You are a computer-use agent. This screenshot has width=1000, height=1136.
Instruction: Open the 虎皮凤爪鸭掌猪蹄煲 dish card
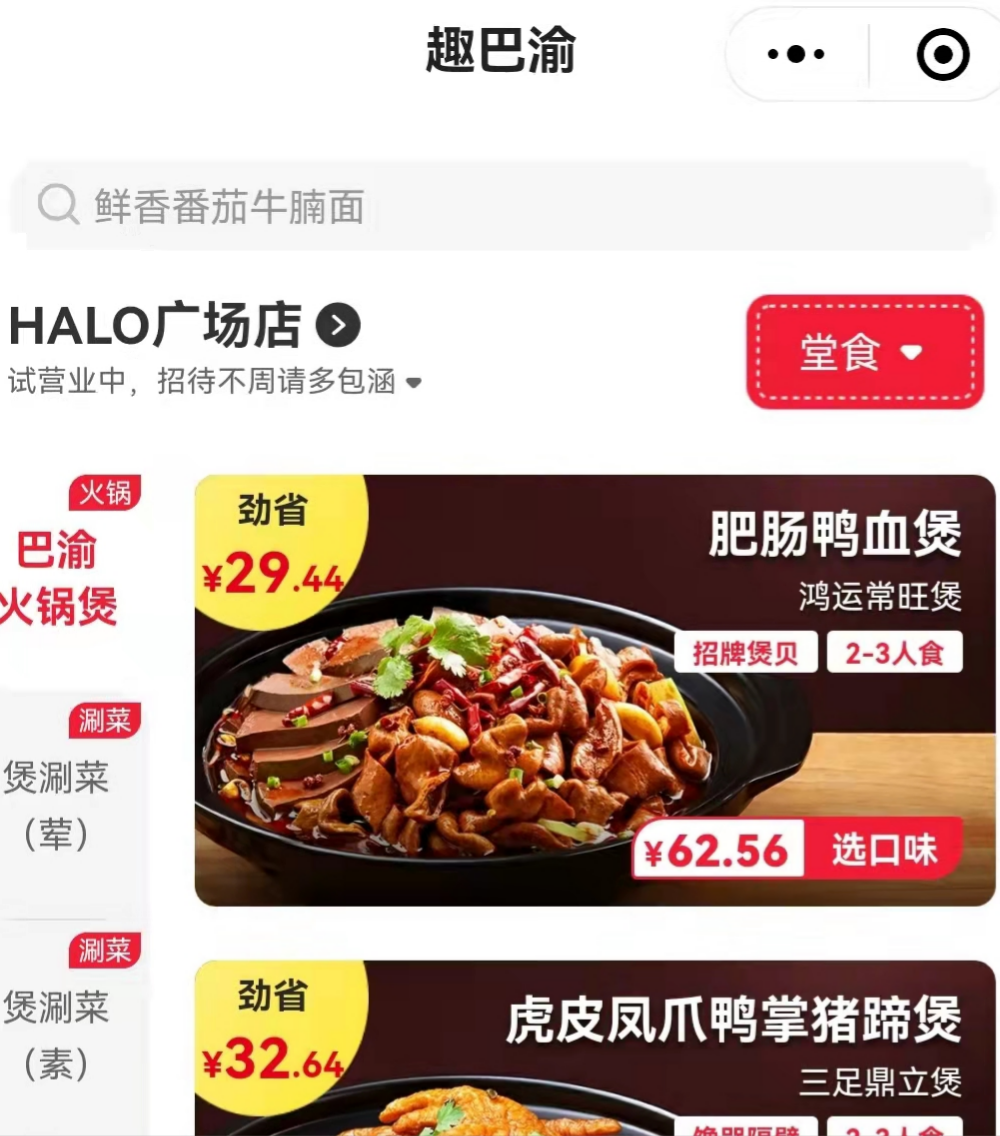(x=594, y=1050)
